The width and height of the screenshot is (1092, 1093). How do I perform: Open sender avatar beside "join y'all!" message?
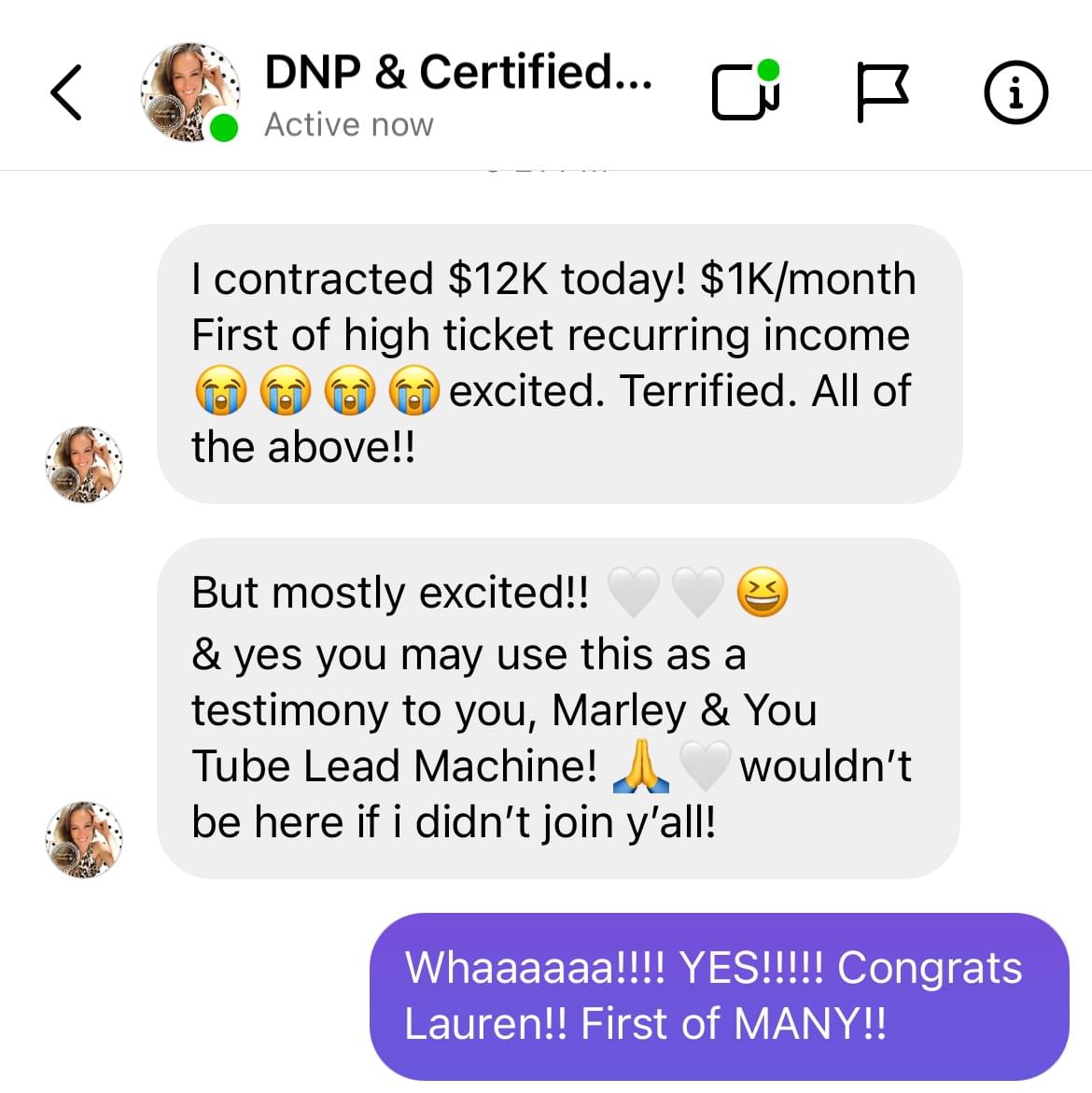coord(84,838)
